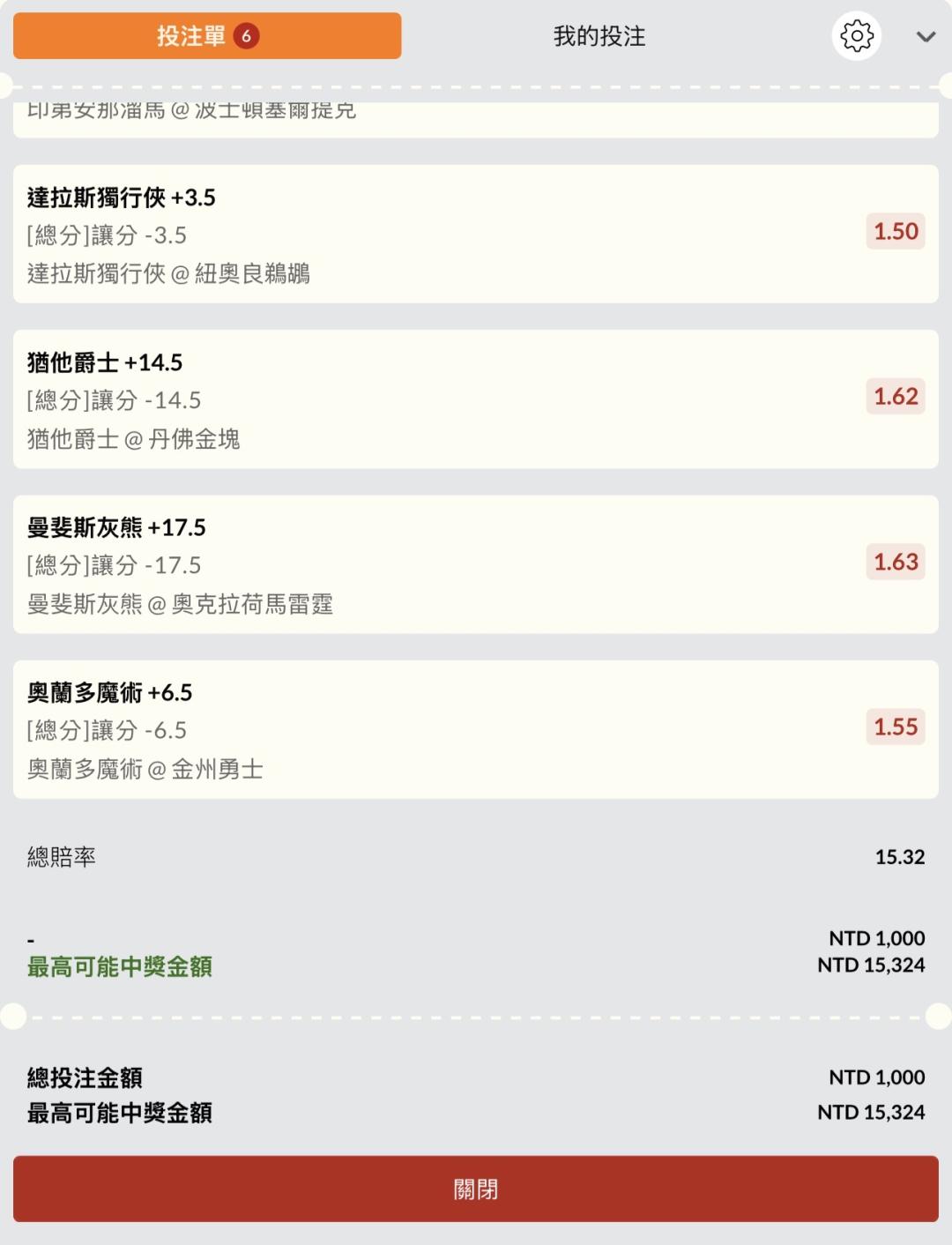Switch to the 投注單 tab

[207, 36]
